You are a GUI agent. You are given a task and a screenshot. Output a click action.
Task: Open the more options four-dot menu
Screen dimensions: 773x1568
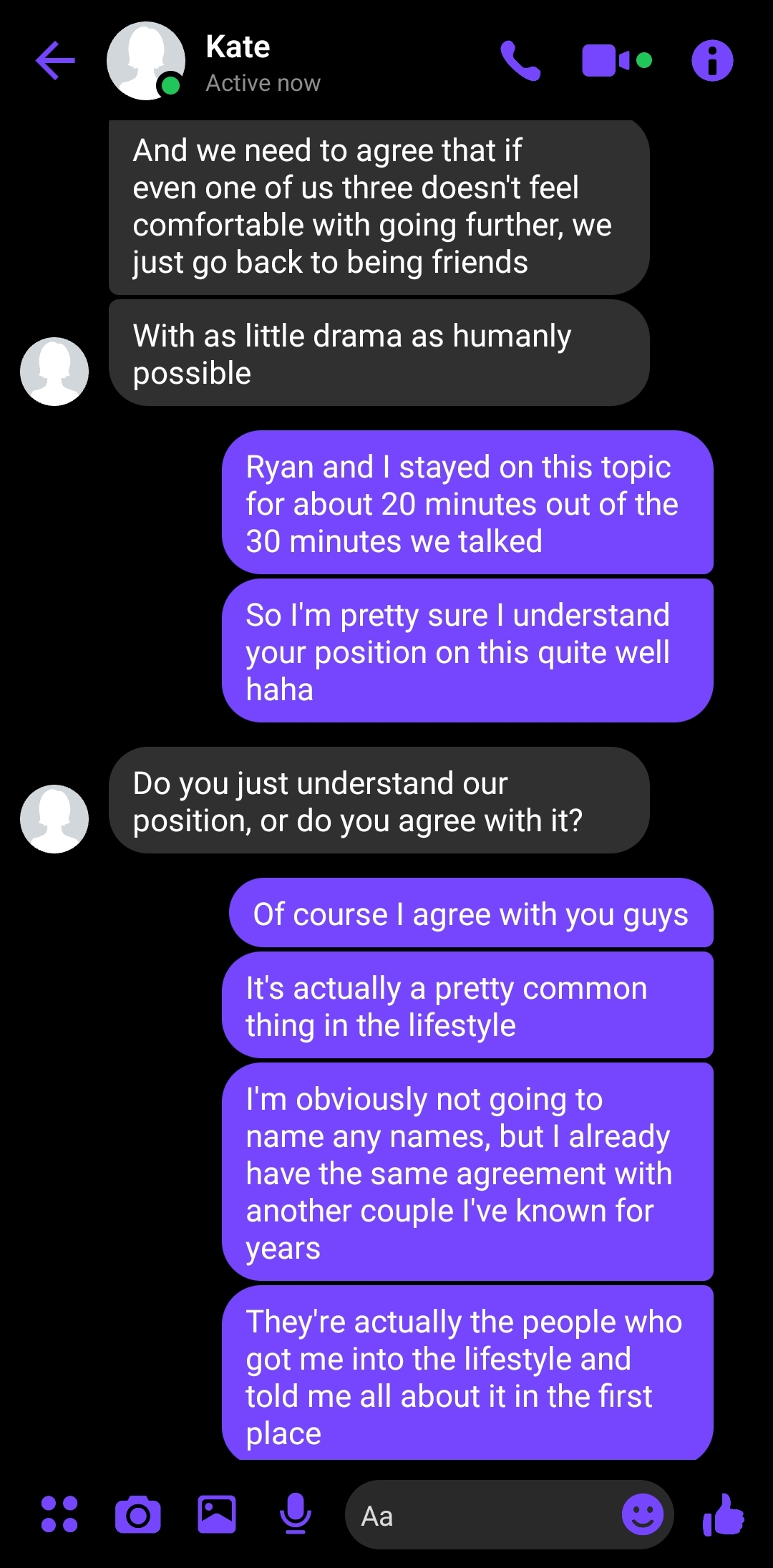(59, 1514)
